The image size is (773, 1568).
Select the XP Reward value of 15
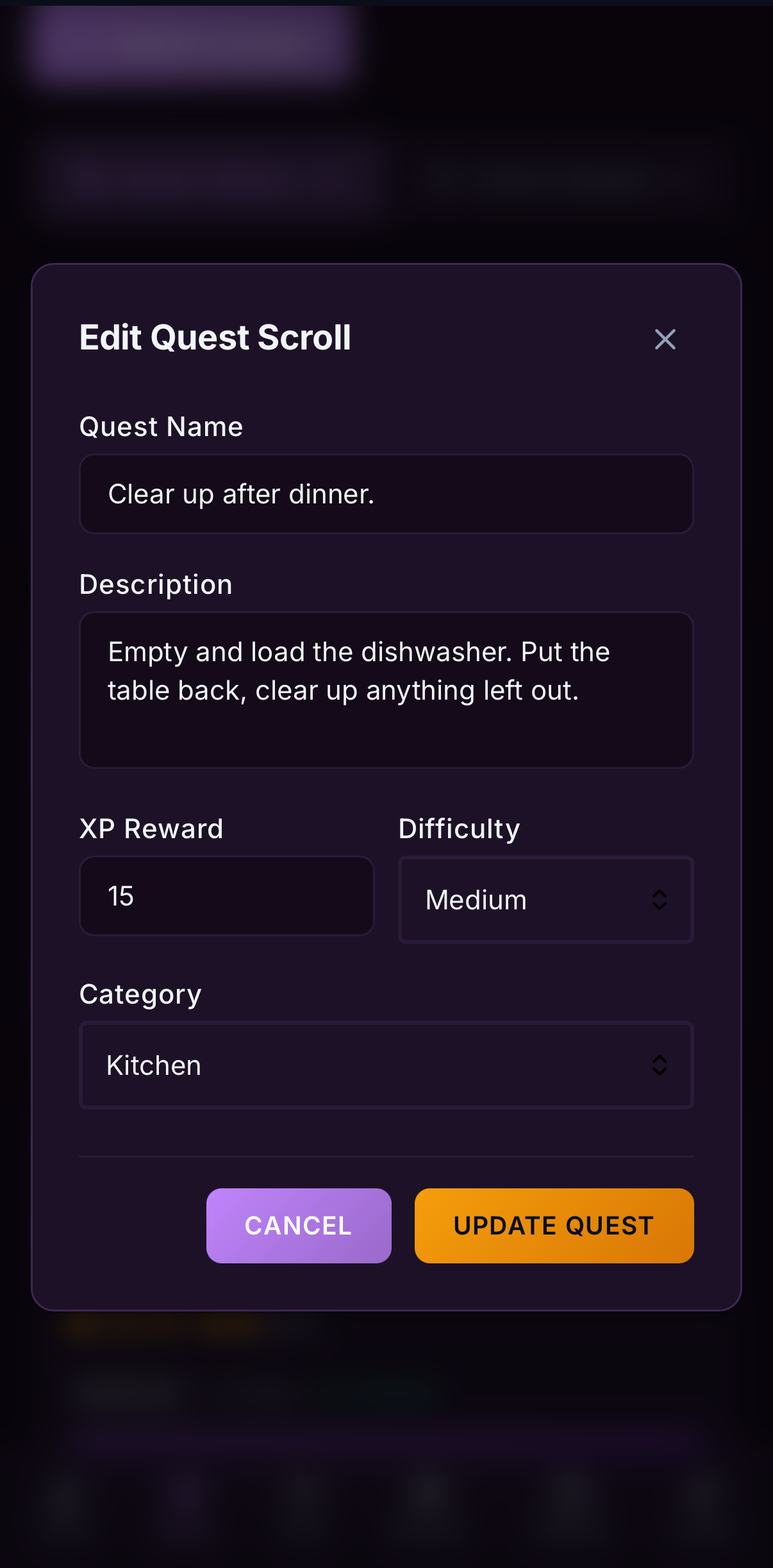tap(226, 896)
